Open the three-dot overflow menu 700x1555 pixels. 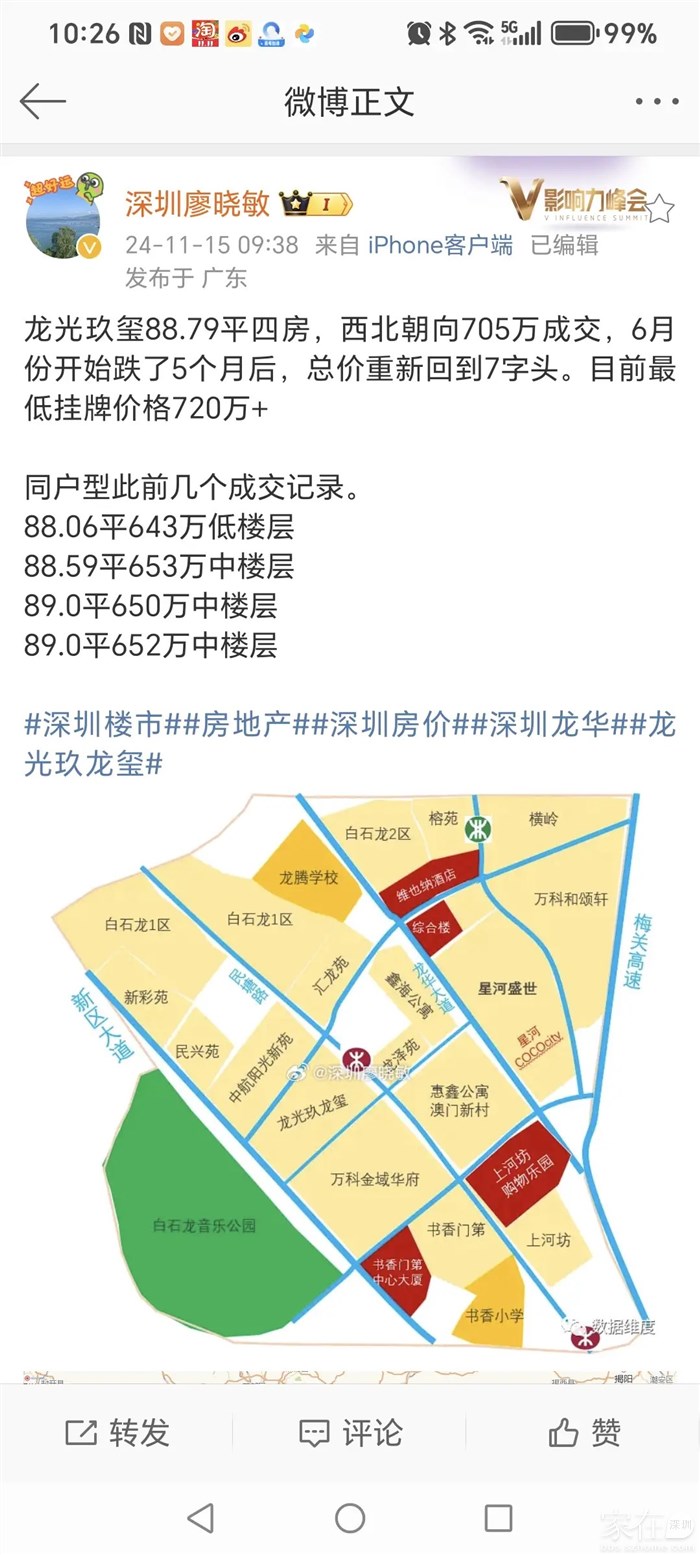click(x=656, y=101)
